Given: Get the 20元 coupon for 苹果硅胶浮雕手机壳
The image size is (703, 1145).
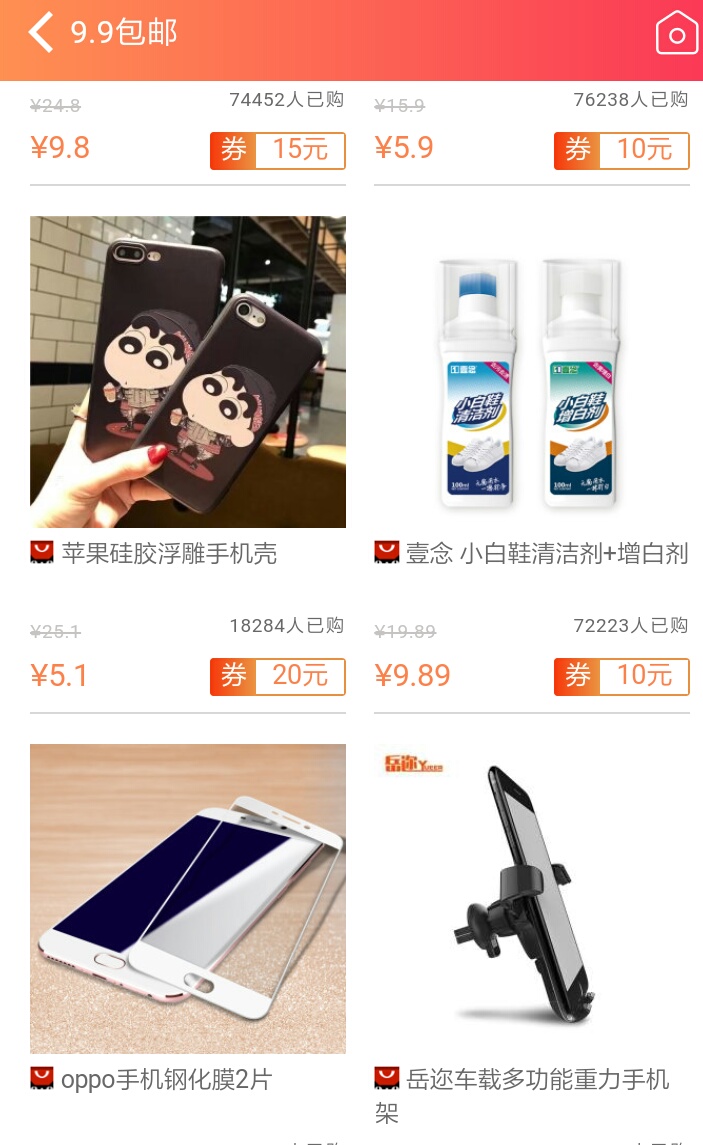Looking at the screenshot, I should point(277,677).
